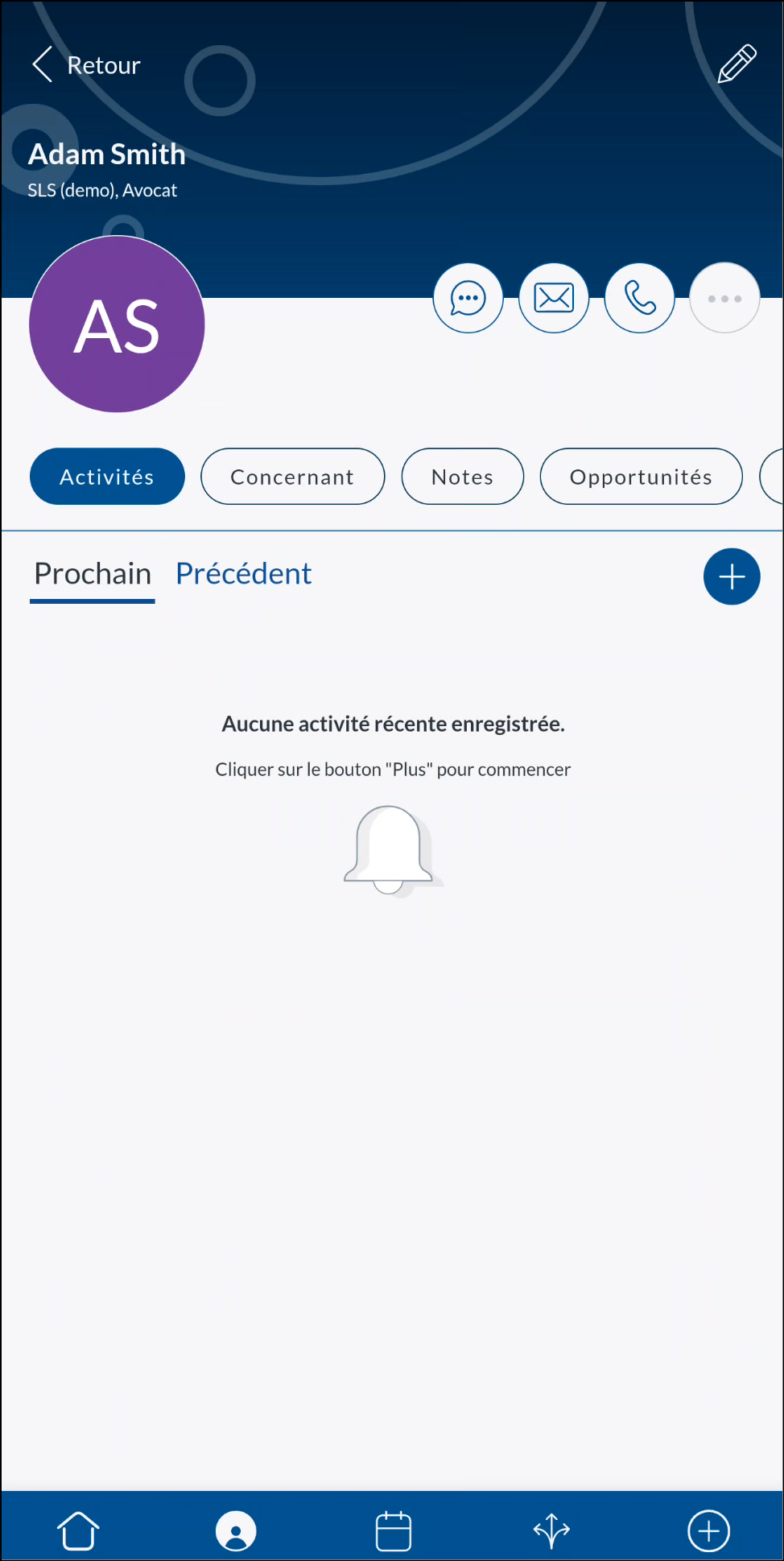
Task: Tap the AS purple avatar circle
Action: coord(117,325)
